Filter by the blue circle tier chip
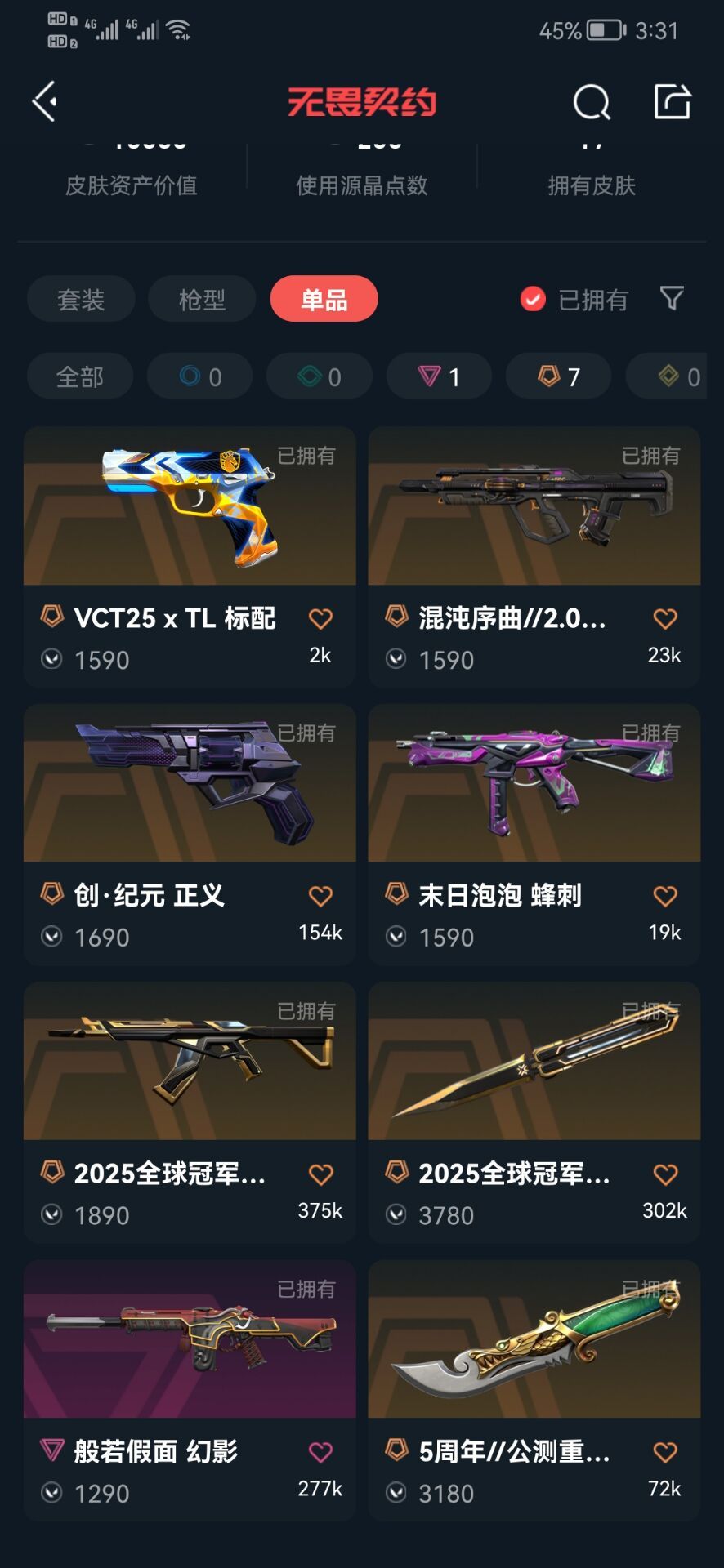The width and height of the screenshot is (724, 1568). click(199, 376)
